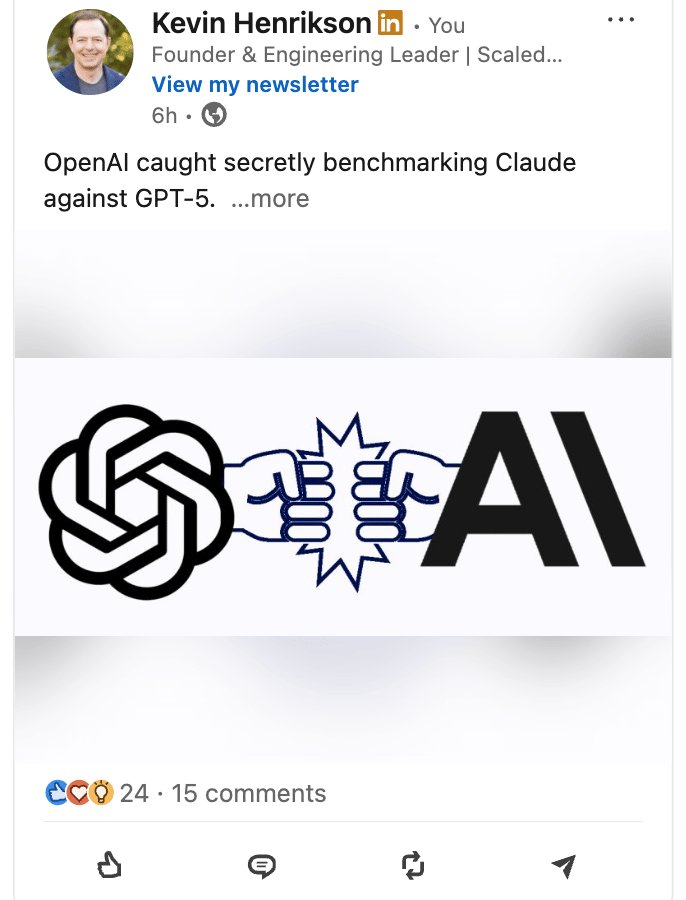Open the OpenAI versus Anthropic post image

[343, 497]
